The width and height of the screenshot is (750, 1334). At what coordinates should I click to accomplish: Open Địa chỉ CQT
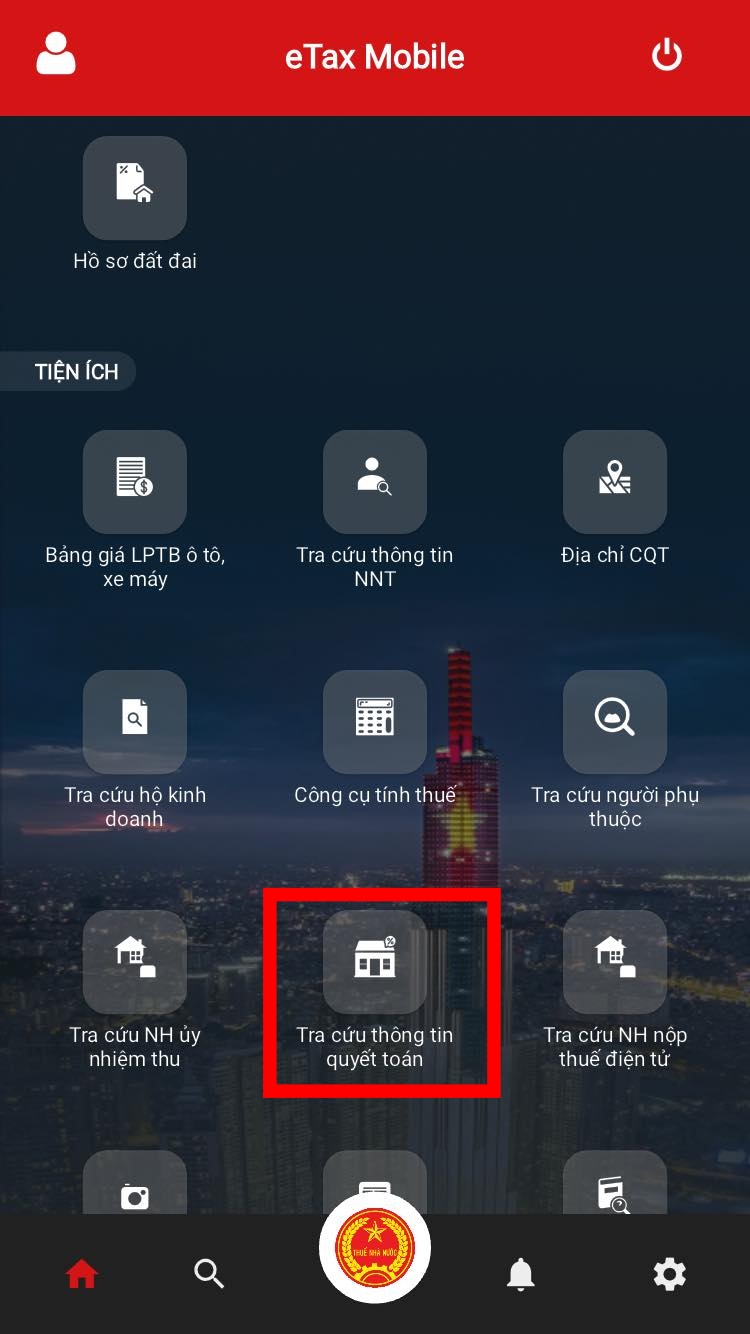(614, 482)
